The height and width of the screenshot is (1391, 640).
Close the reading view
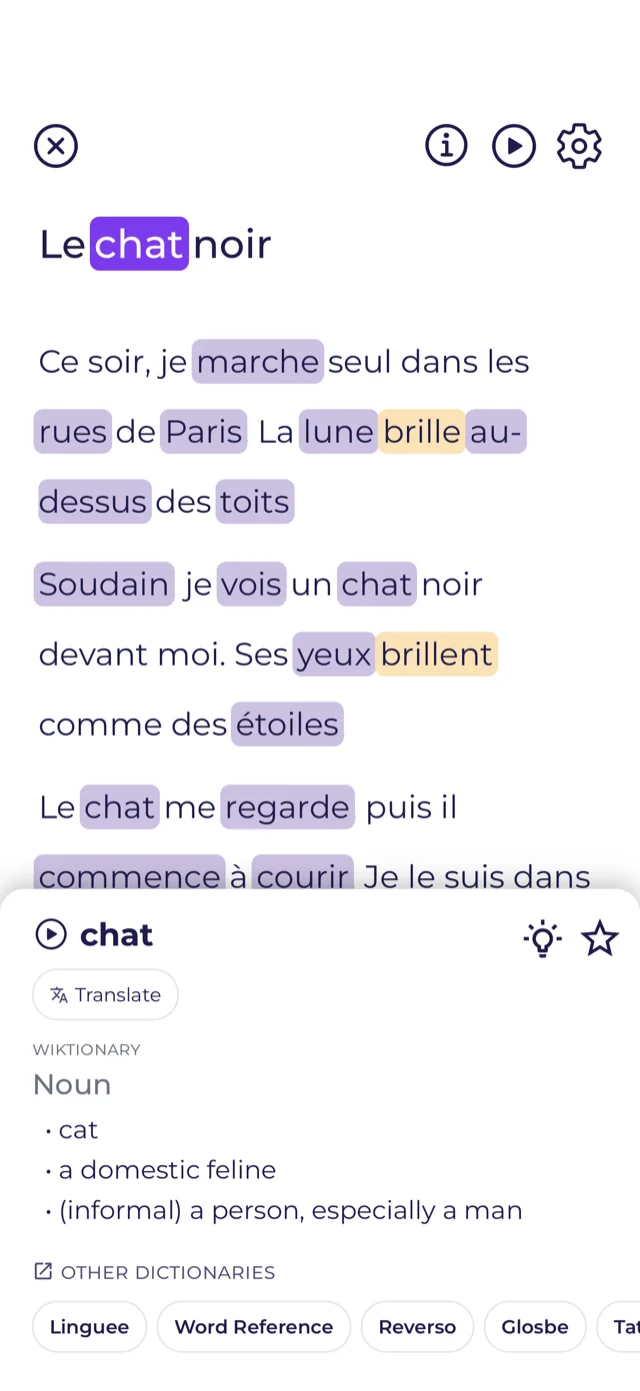[x=56, y=146]
